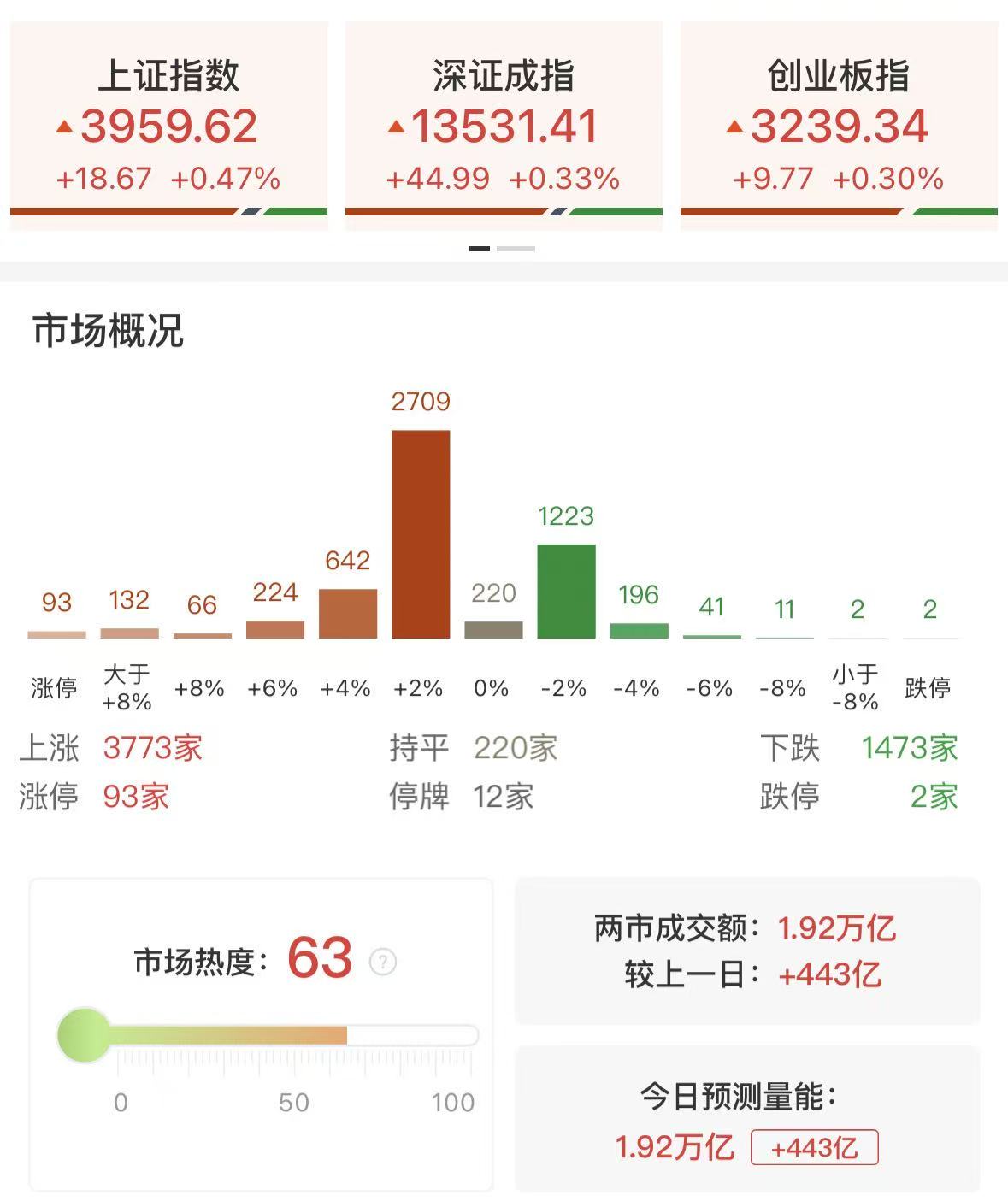The image size is (1008, 1201).
Task: Open the 市场概况 section header
Action: click(107, 329)
